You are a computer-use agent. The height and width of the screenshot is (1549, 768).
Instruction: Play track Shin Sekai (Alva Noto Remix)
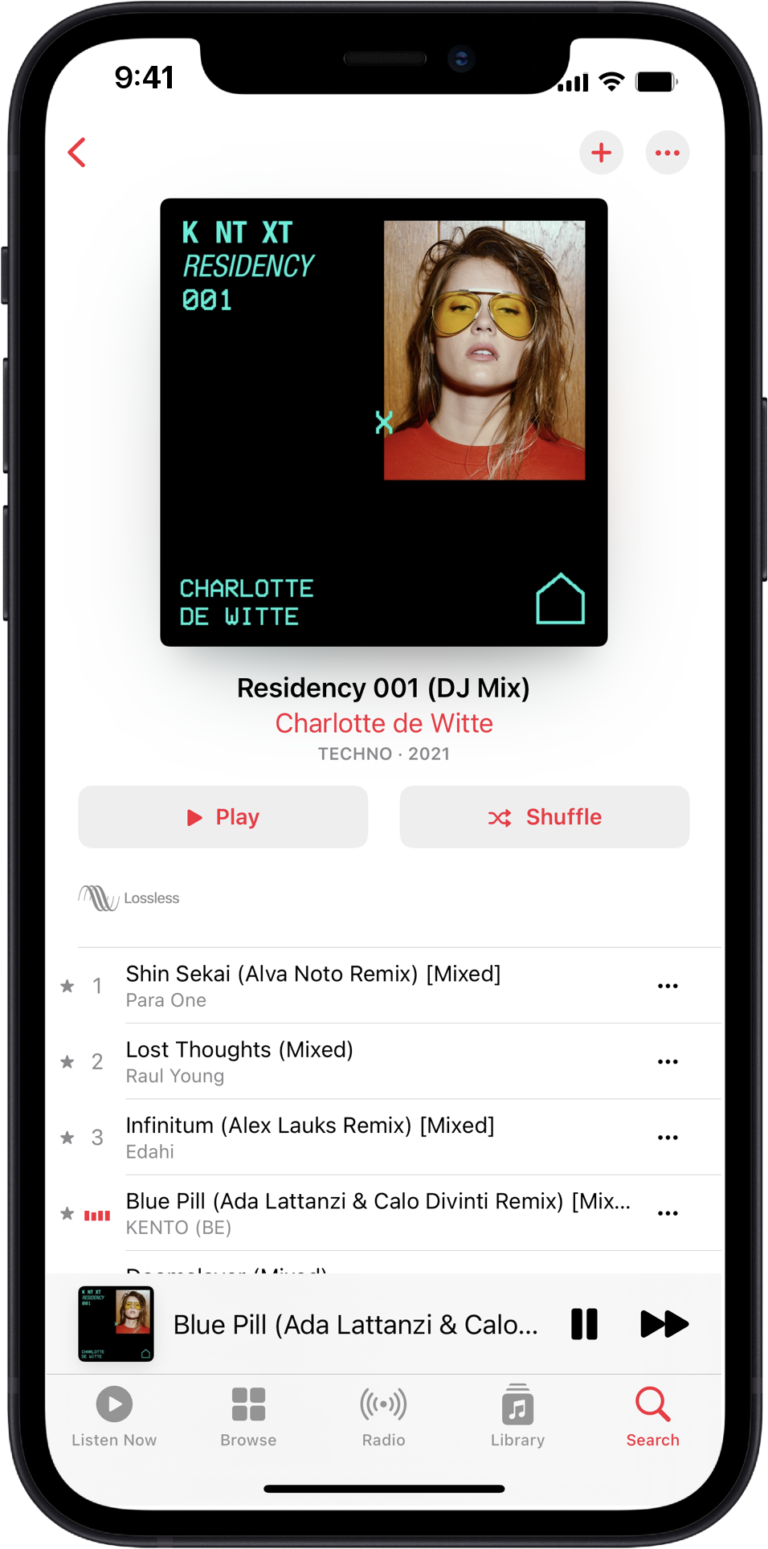[313, 984]
